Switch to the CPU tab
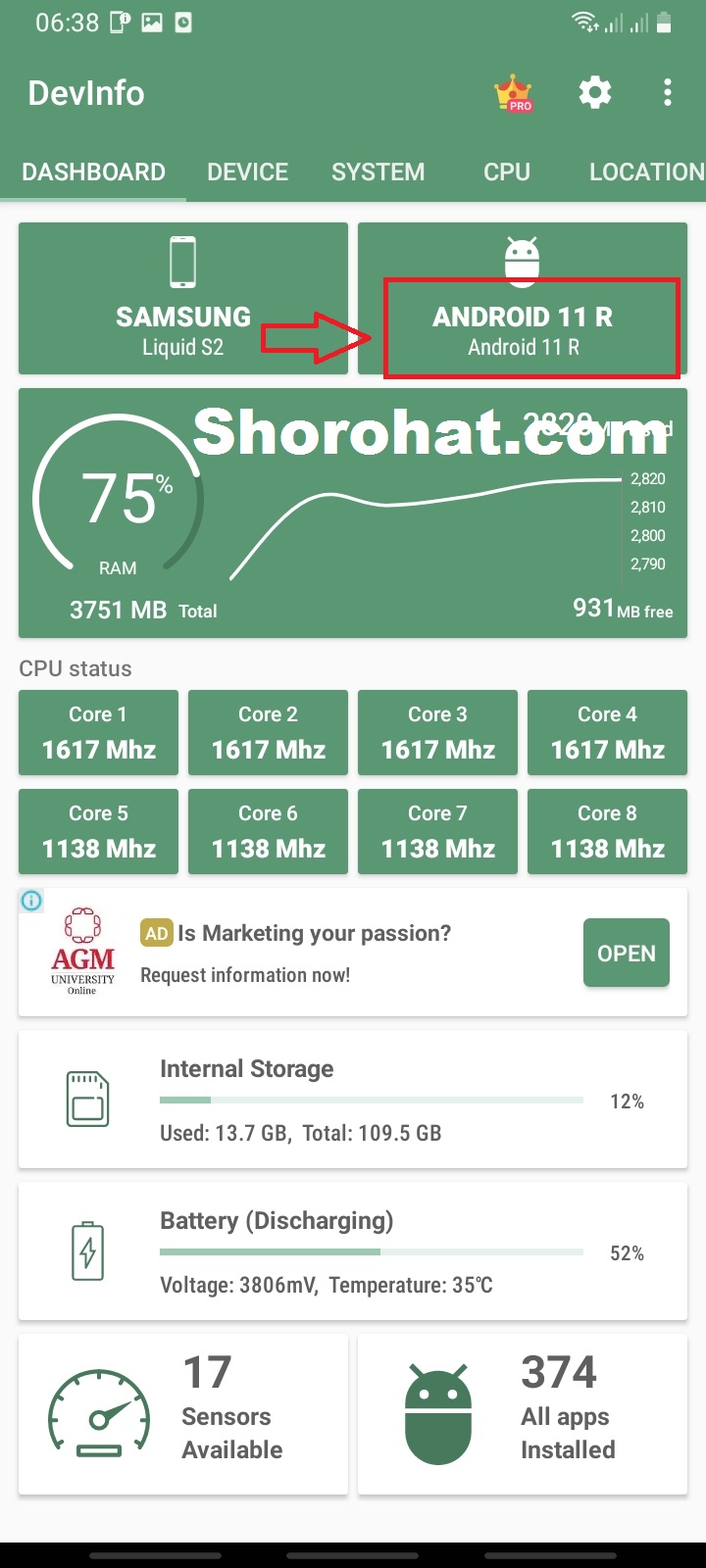Image resolution: width=706 pixels, height=1568 pixels. coord(506,172)
